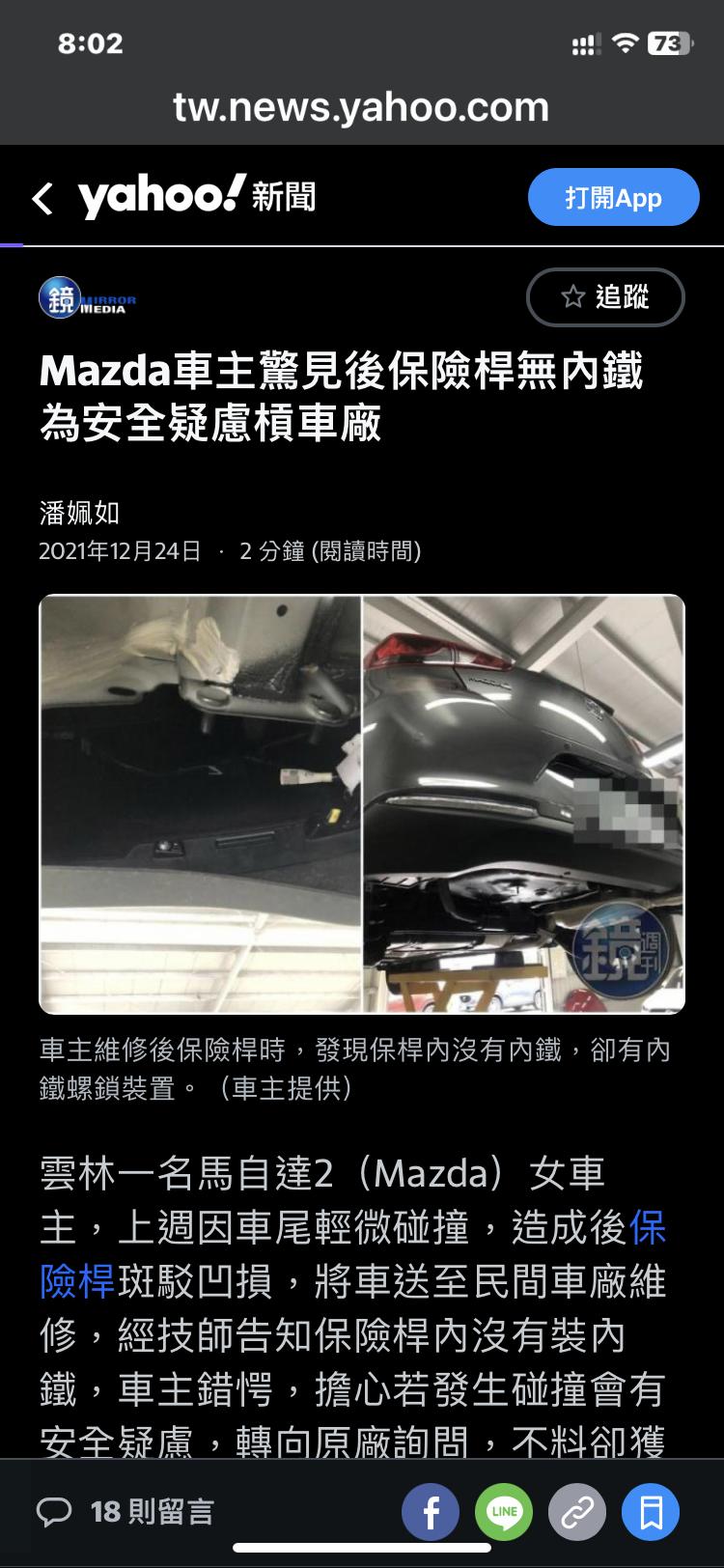Open the Yahoo 新聞 home logo
The width and height of the screenshot is (724, 1568).
196,198
